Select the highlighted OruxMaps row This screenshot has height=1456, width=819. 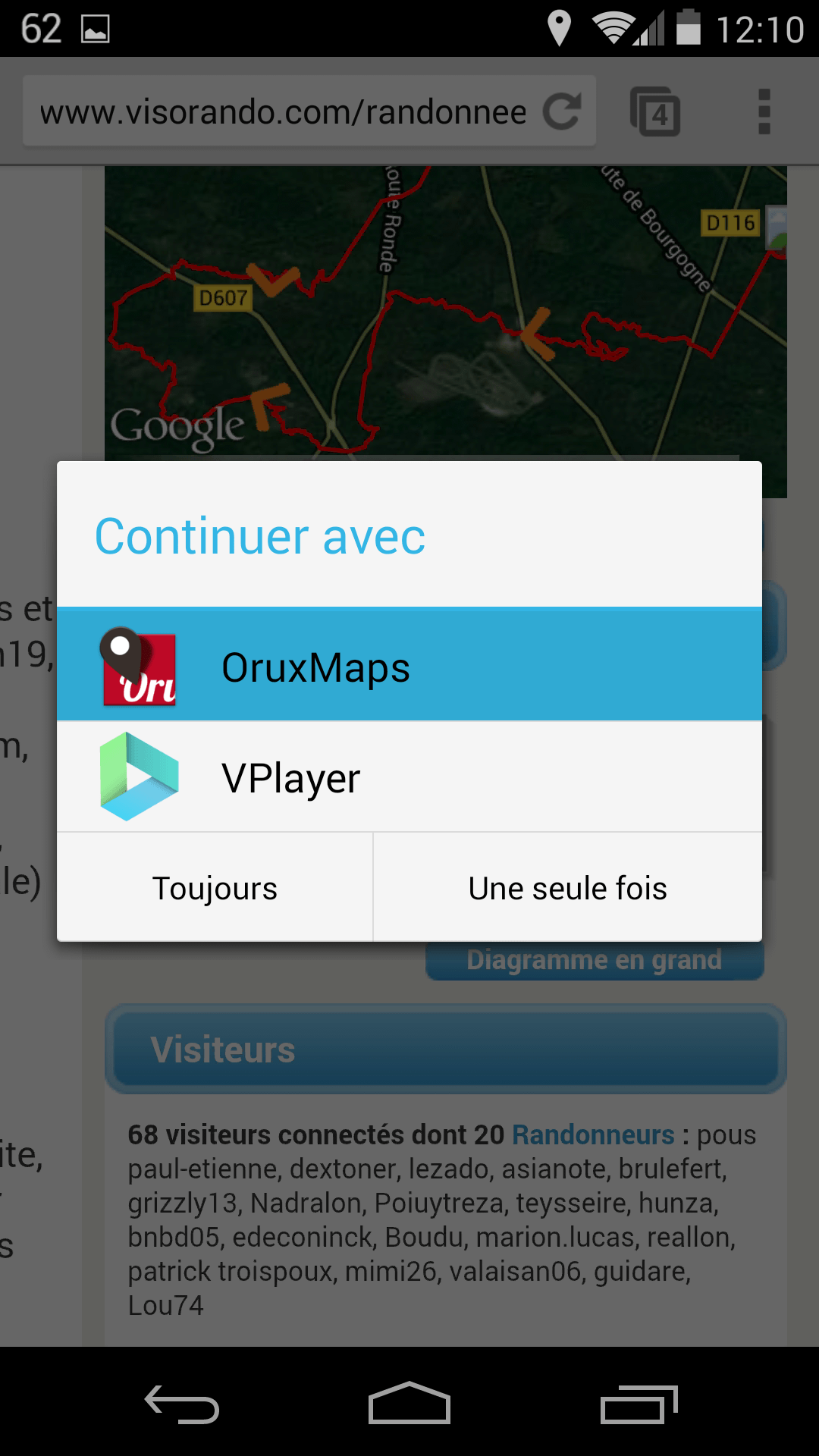coord(409,666)
